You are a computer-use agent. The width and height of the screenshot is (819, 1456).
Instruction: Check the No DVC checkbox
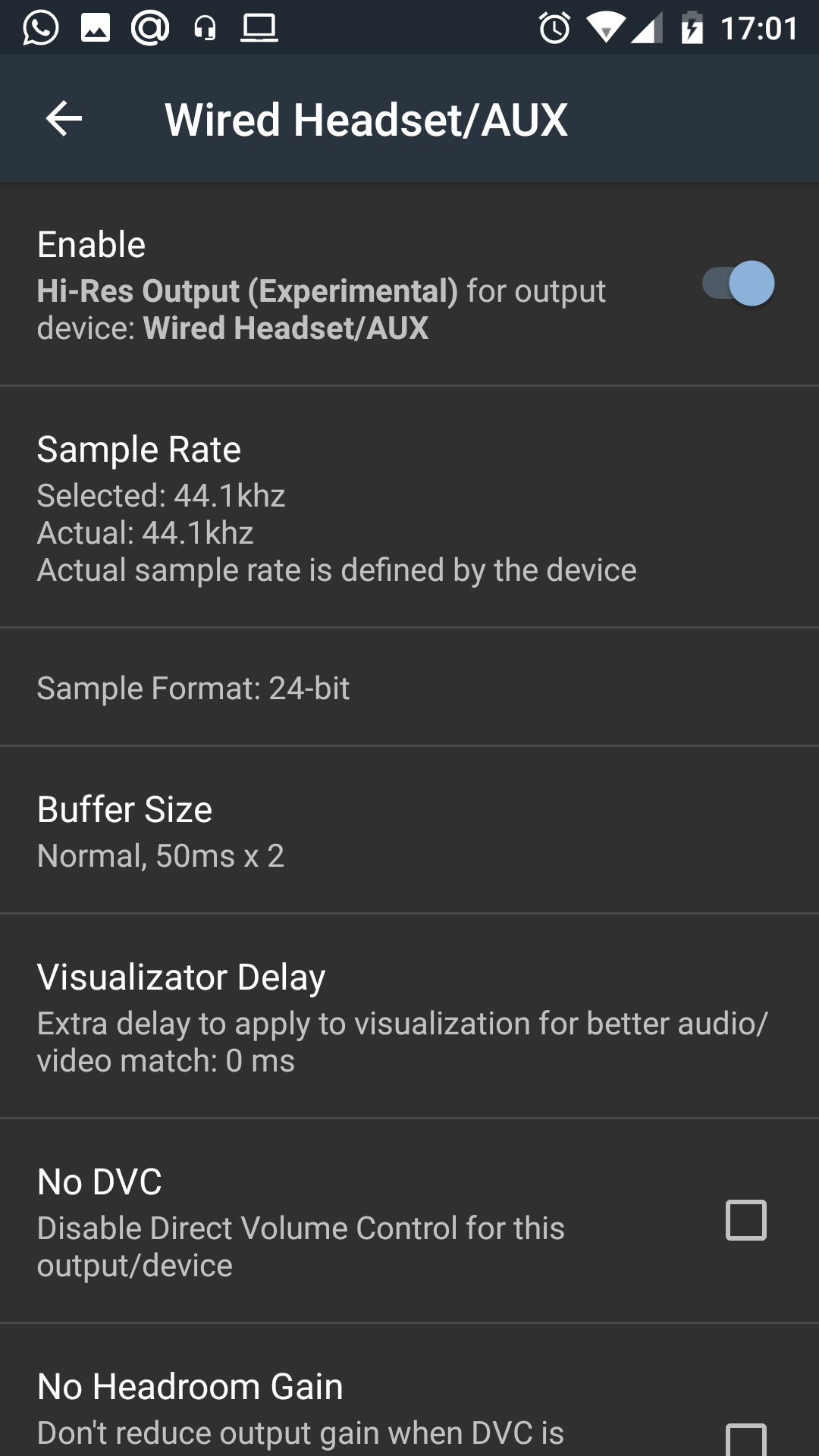pyautogui.click(x=745, y=1220)
